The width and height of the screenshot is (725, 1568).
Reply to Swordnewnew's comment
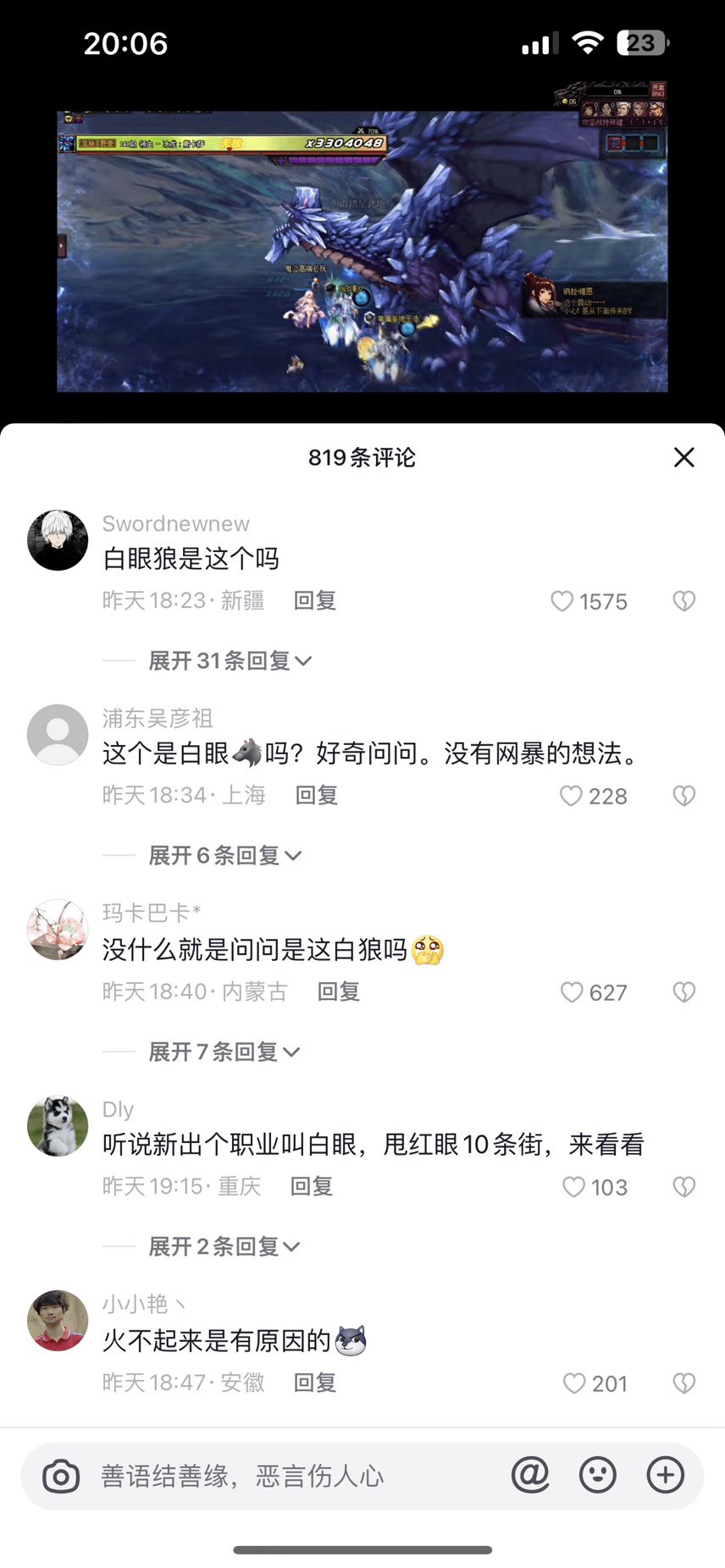pos(315,600)
